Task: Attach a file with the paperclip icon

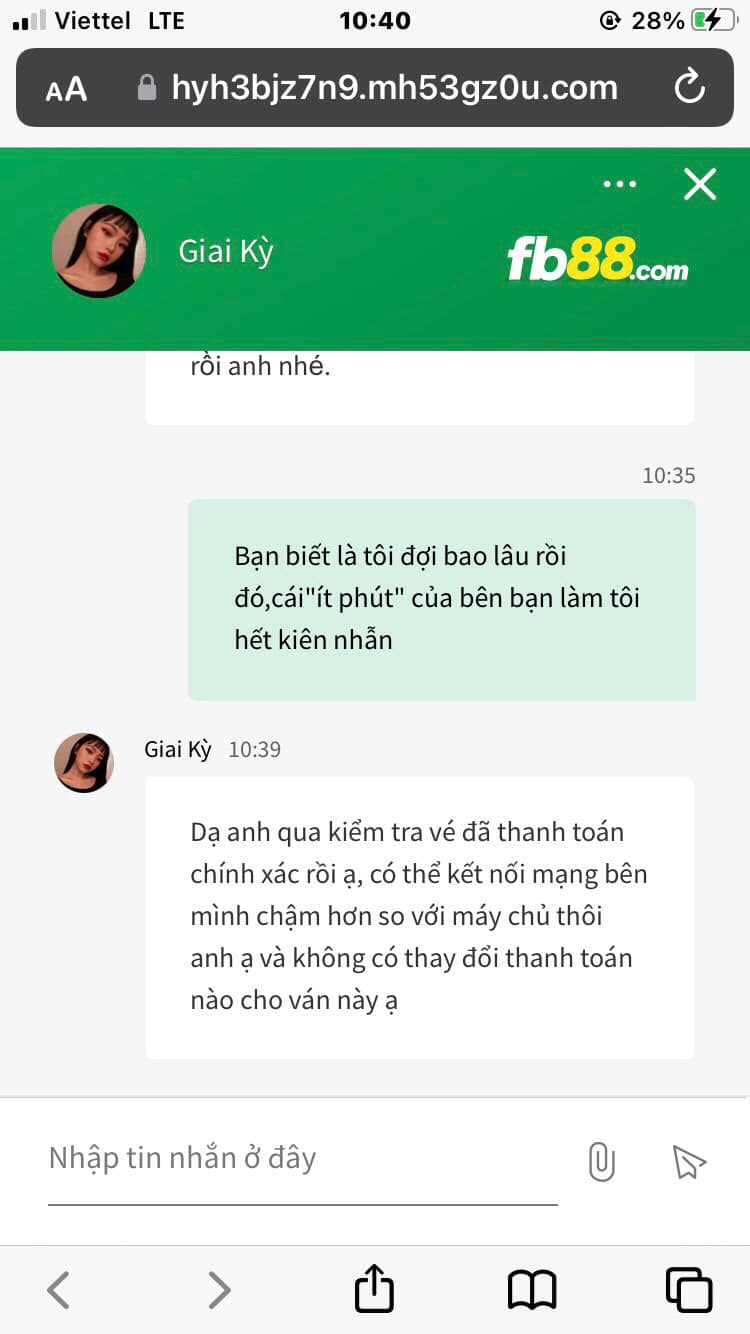Action: [601, 1162]
